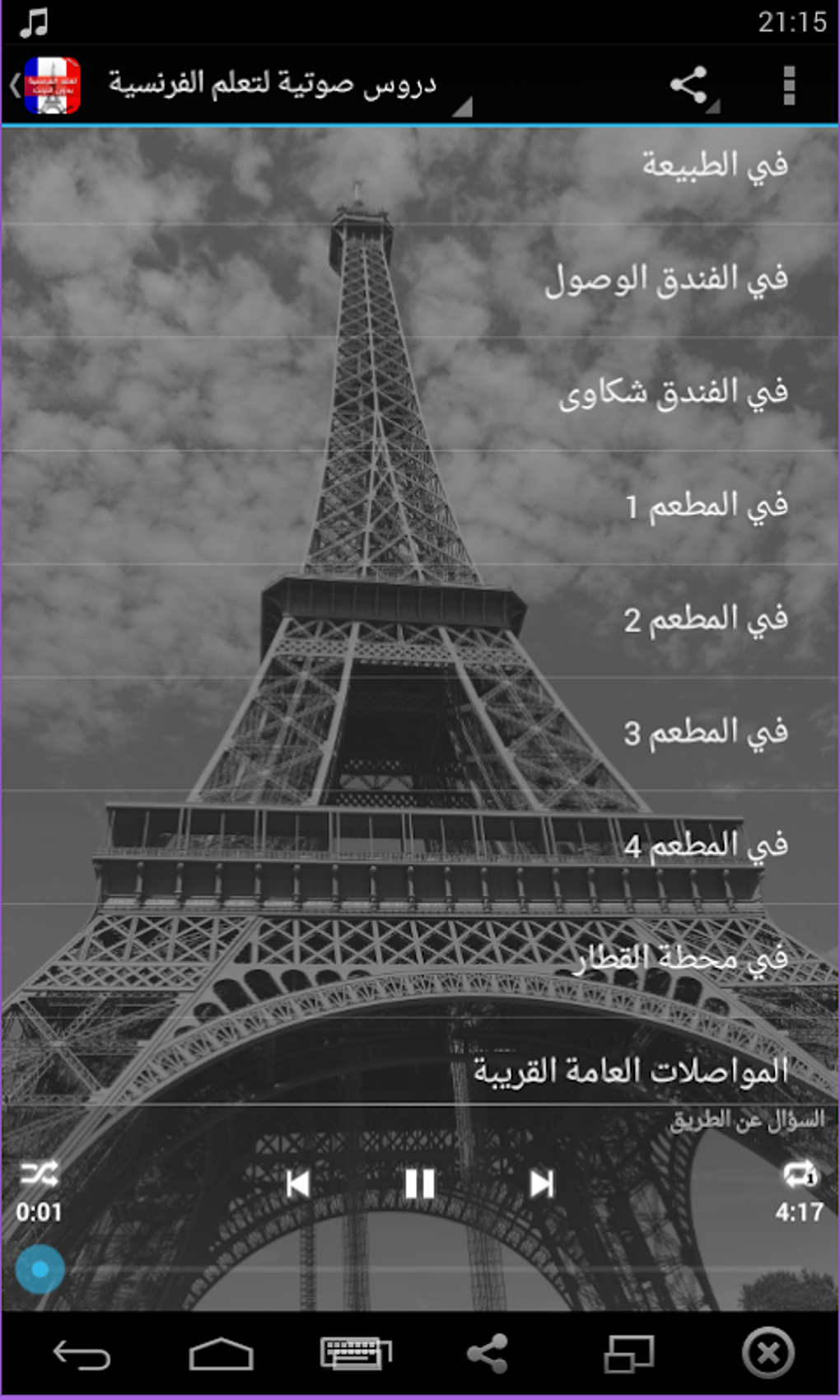
Task: Skip to the previous track
Action: tap(297, 1185)
